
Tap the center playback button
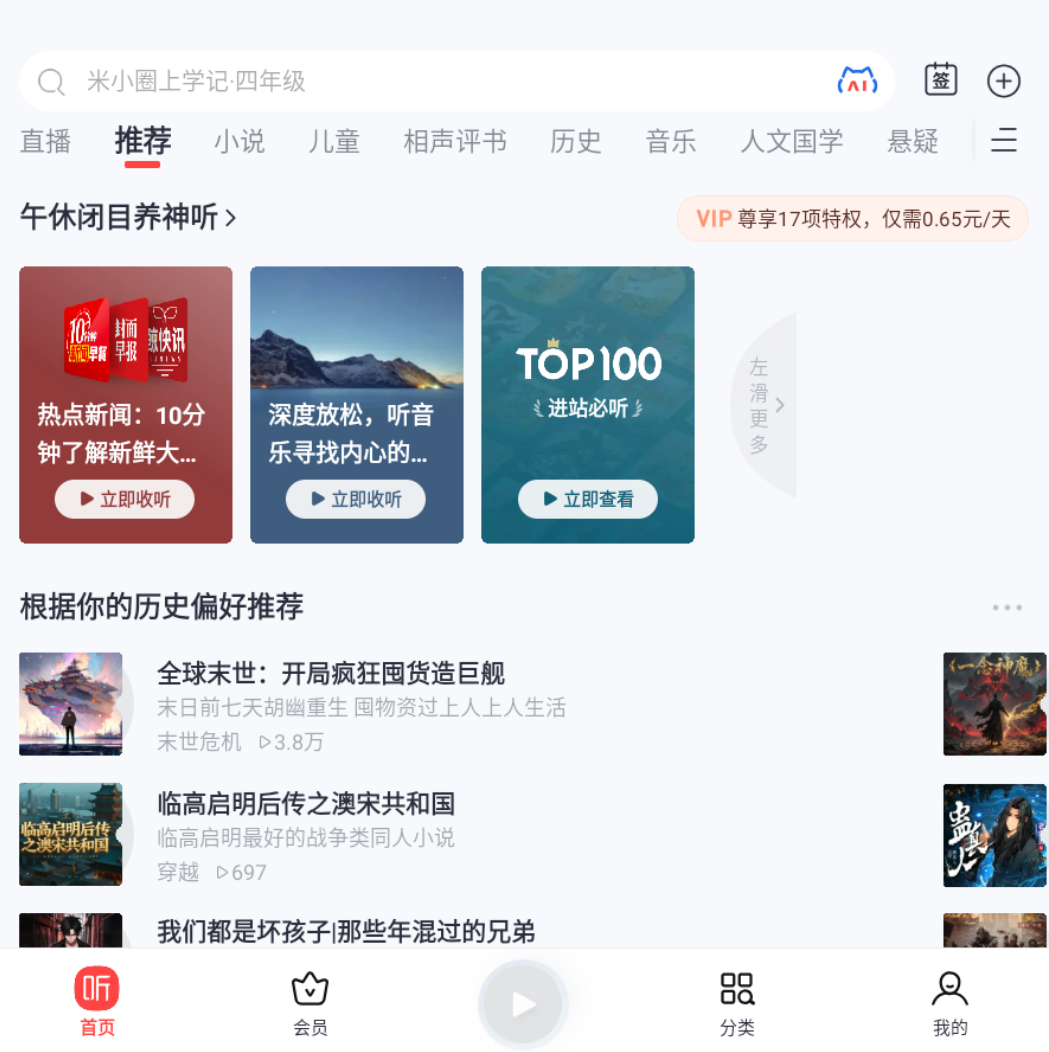pyautogui.click(x=523, y=1003)
